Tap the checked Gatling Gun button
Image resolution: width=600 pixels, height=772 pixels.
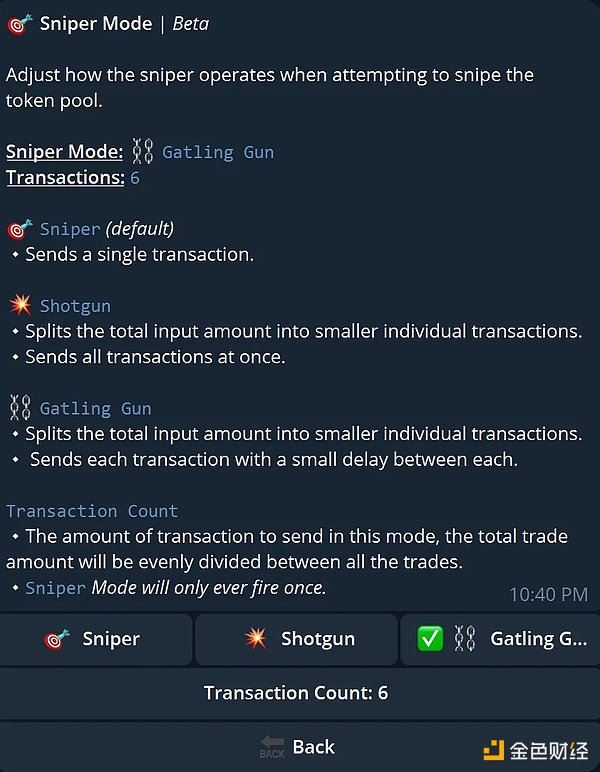pyautogui.click(x=499, y=639)
